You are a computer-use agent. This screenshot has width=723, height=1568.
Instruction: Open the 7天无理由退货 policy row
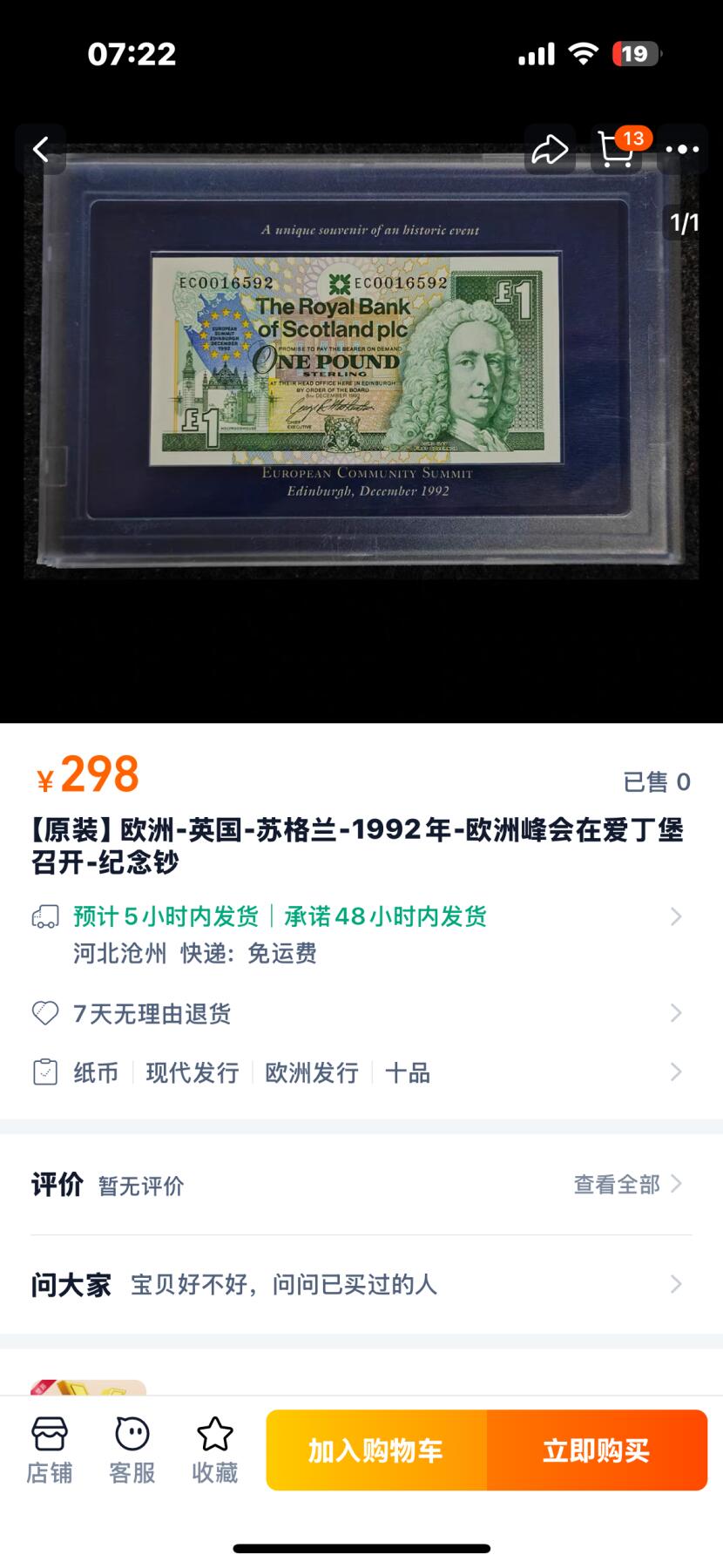pyautogui.click(x=361, y=1014)
